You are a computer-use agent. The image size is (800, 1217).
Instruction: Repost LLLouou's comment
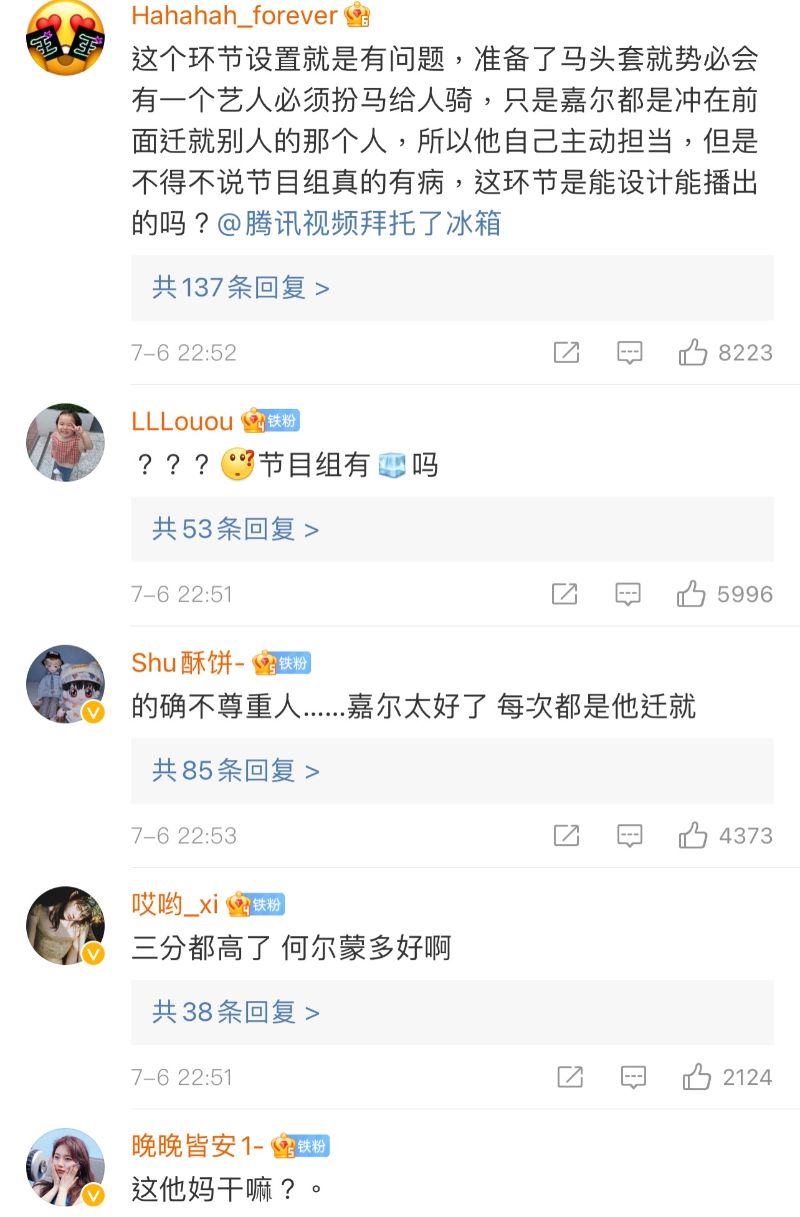point(565,594)
